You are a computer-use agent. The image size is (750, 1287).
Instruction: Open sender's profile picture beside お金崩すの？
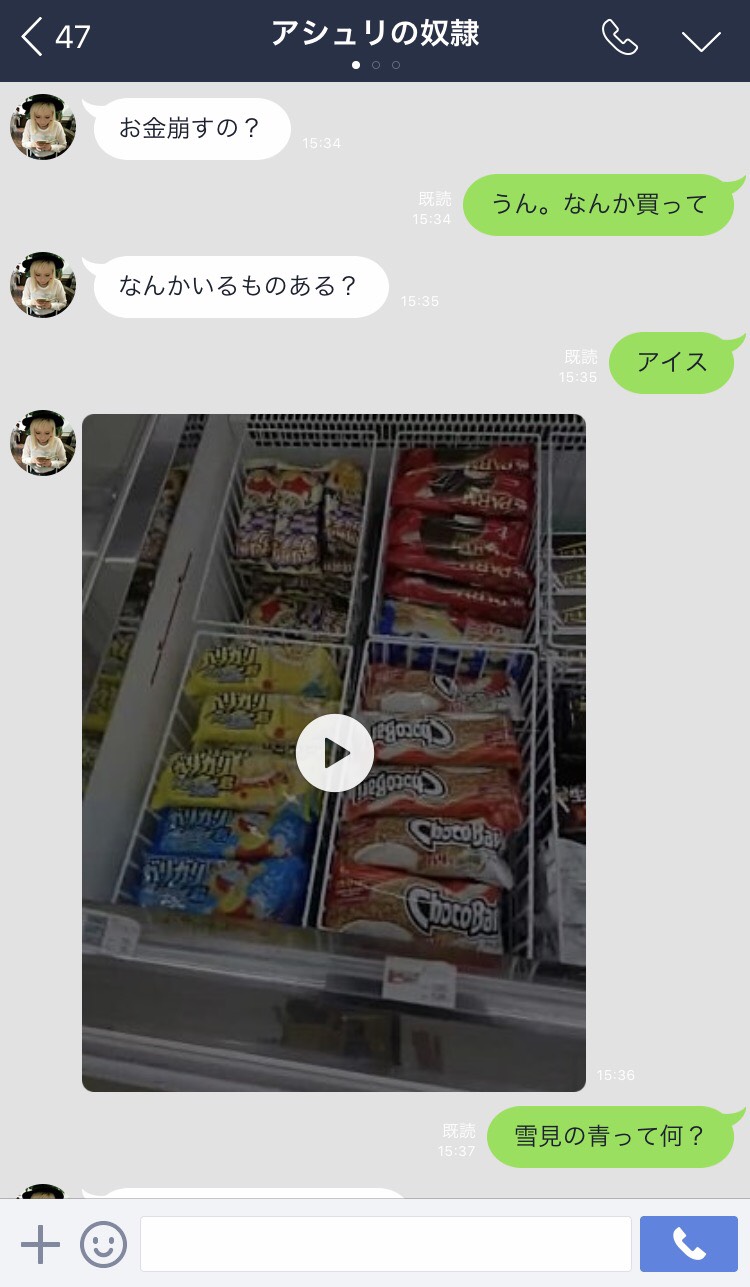tap(43, 127)
